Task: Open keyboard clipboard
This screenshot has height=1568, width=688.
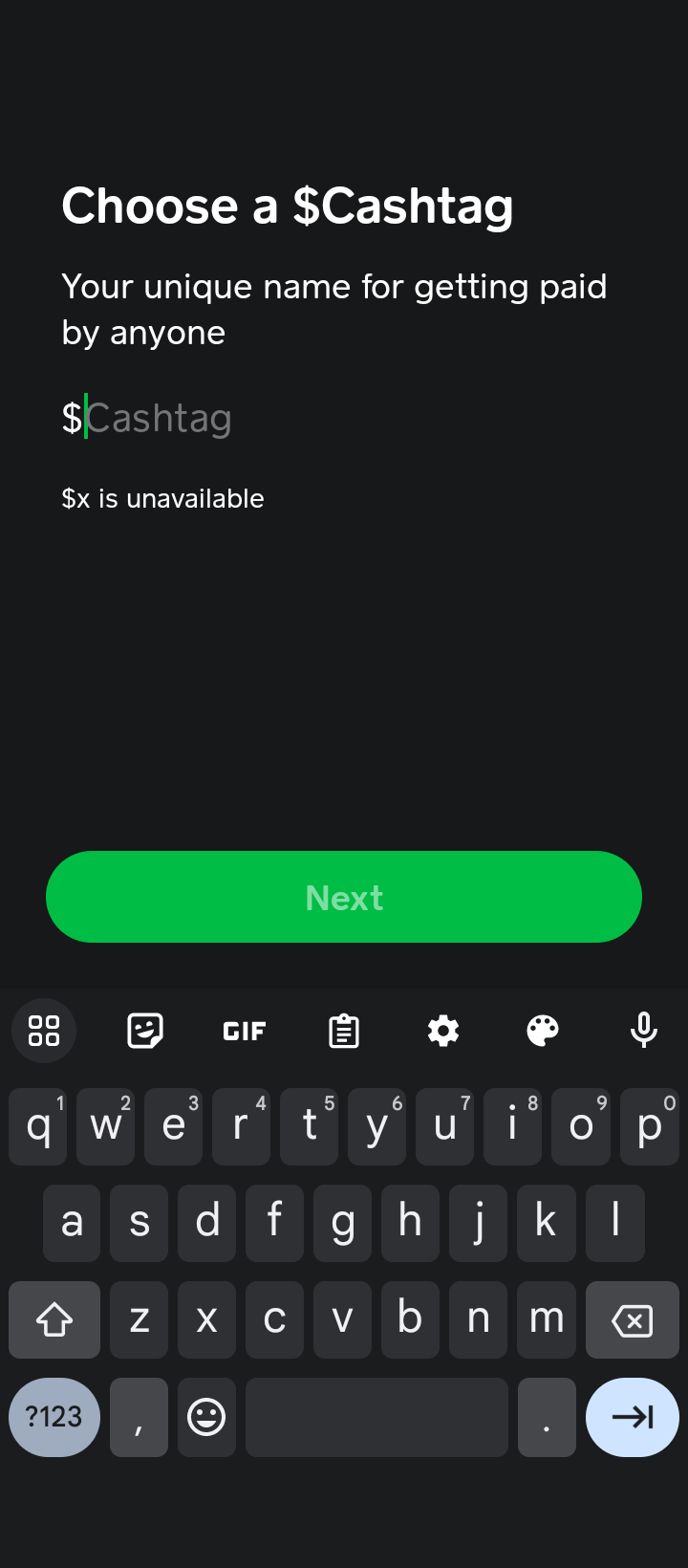Action: [x=344, y=1031]
